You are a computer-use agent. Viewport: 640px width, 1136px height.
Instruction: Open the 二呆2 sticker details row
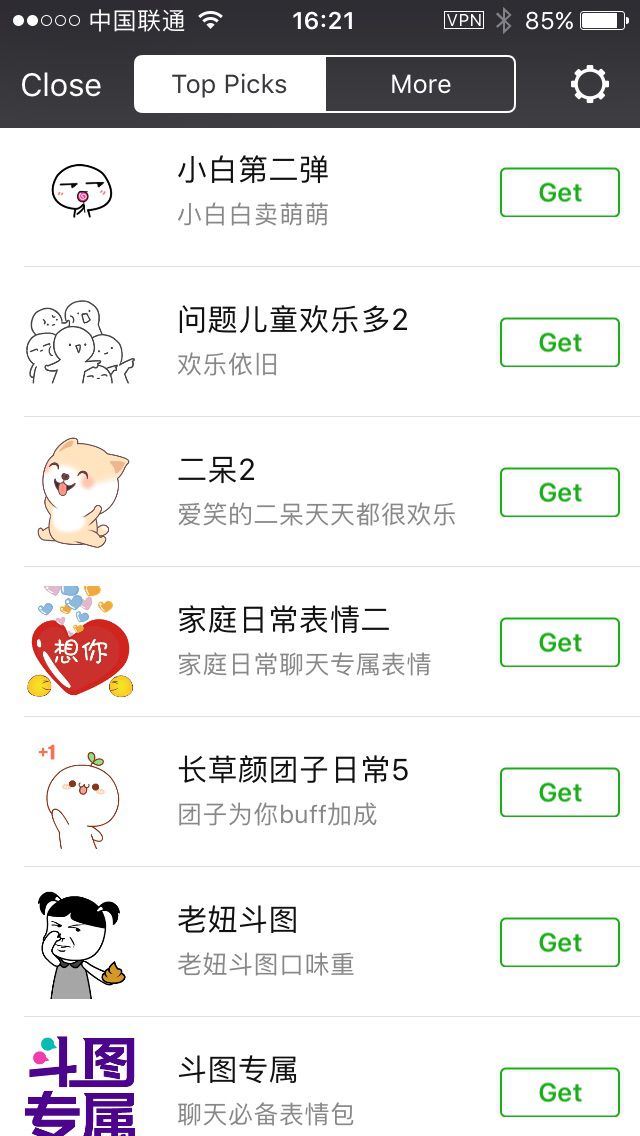[x=320, y=492]
